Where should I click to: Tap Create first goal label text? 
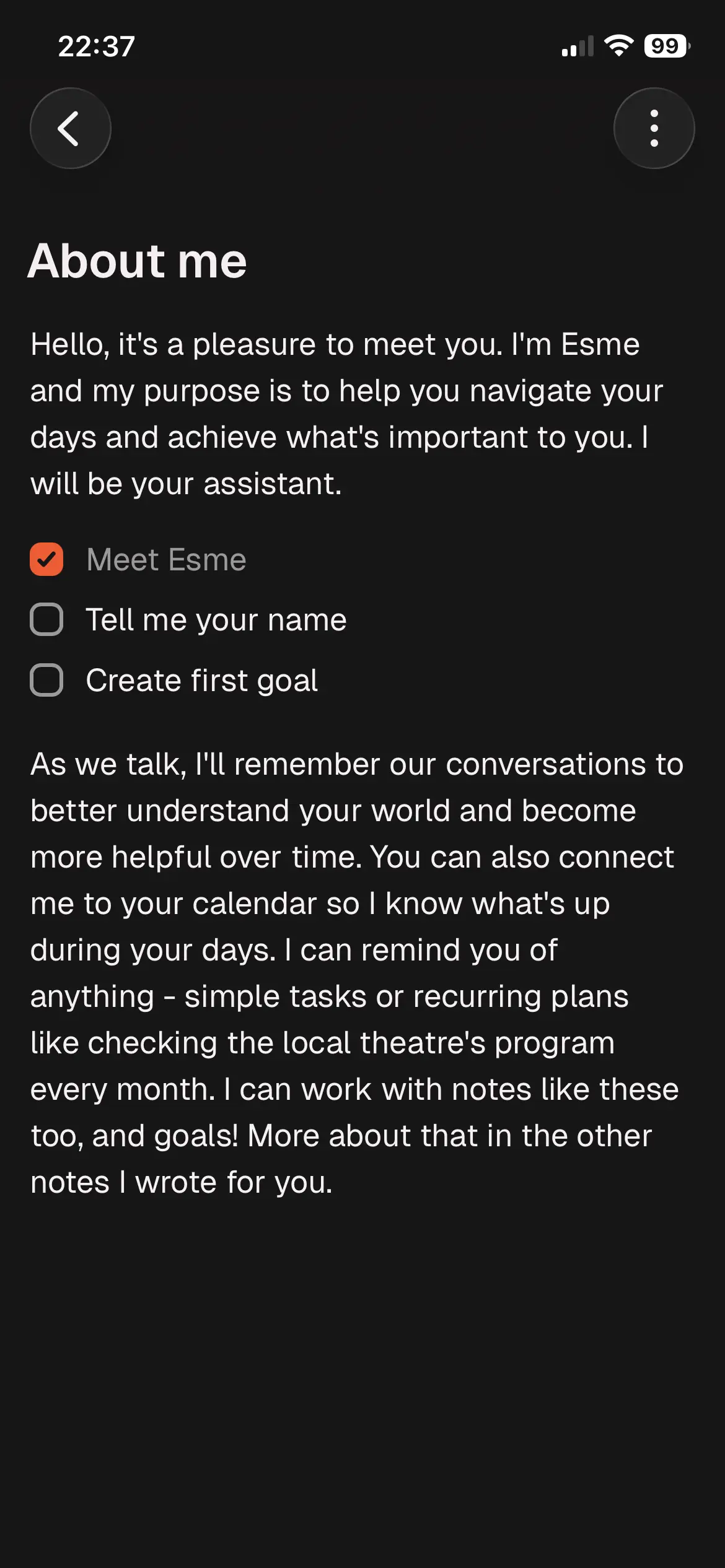tap(201, 681)
